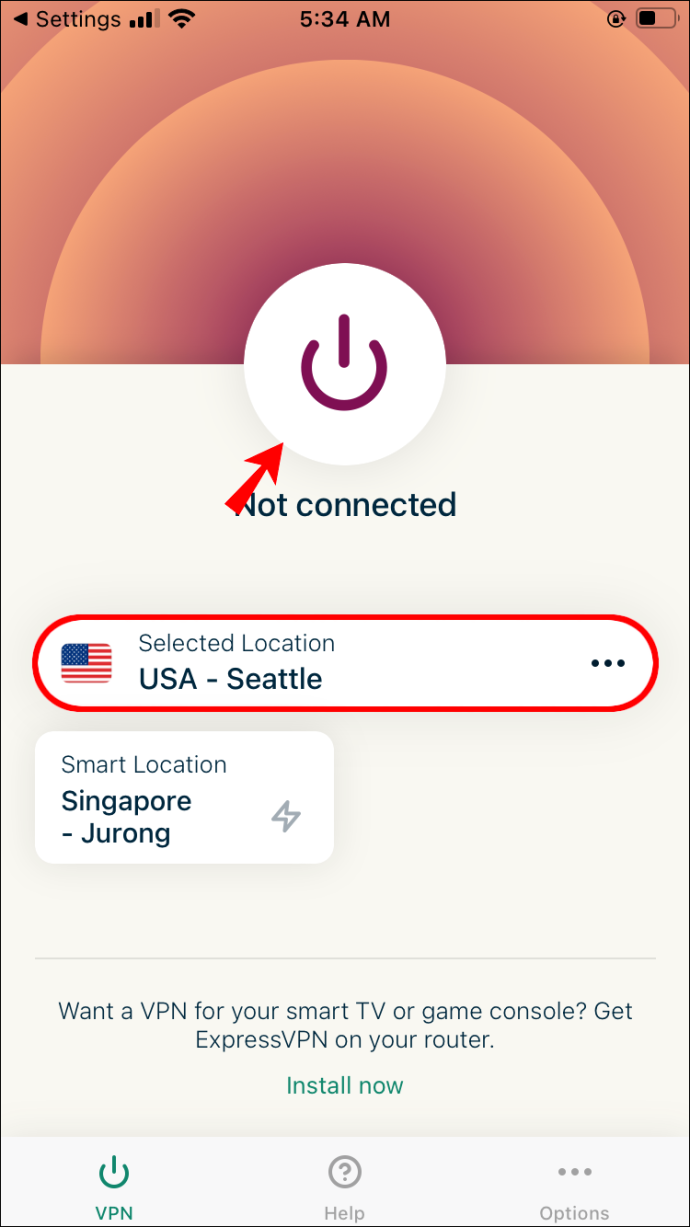Switch to the Options tab

coord(574,1187)
